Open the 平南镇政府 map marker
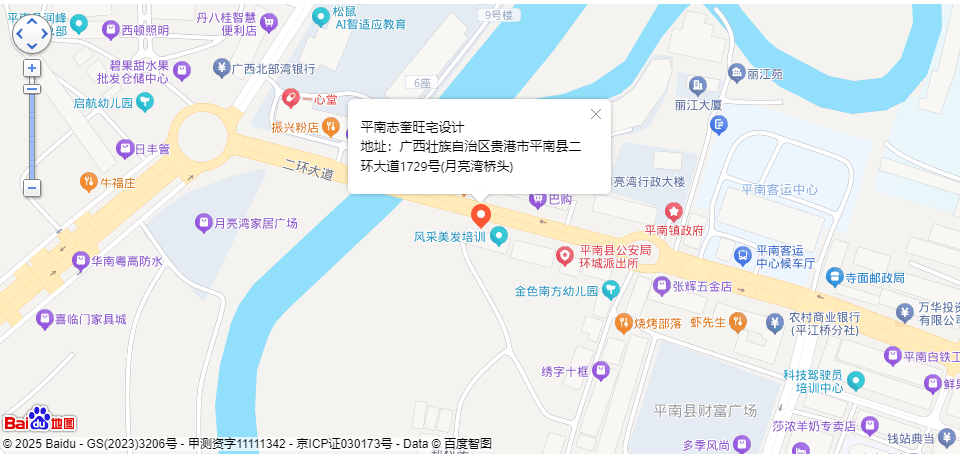 point(674,212)
